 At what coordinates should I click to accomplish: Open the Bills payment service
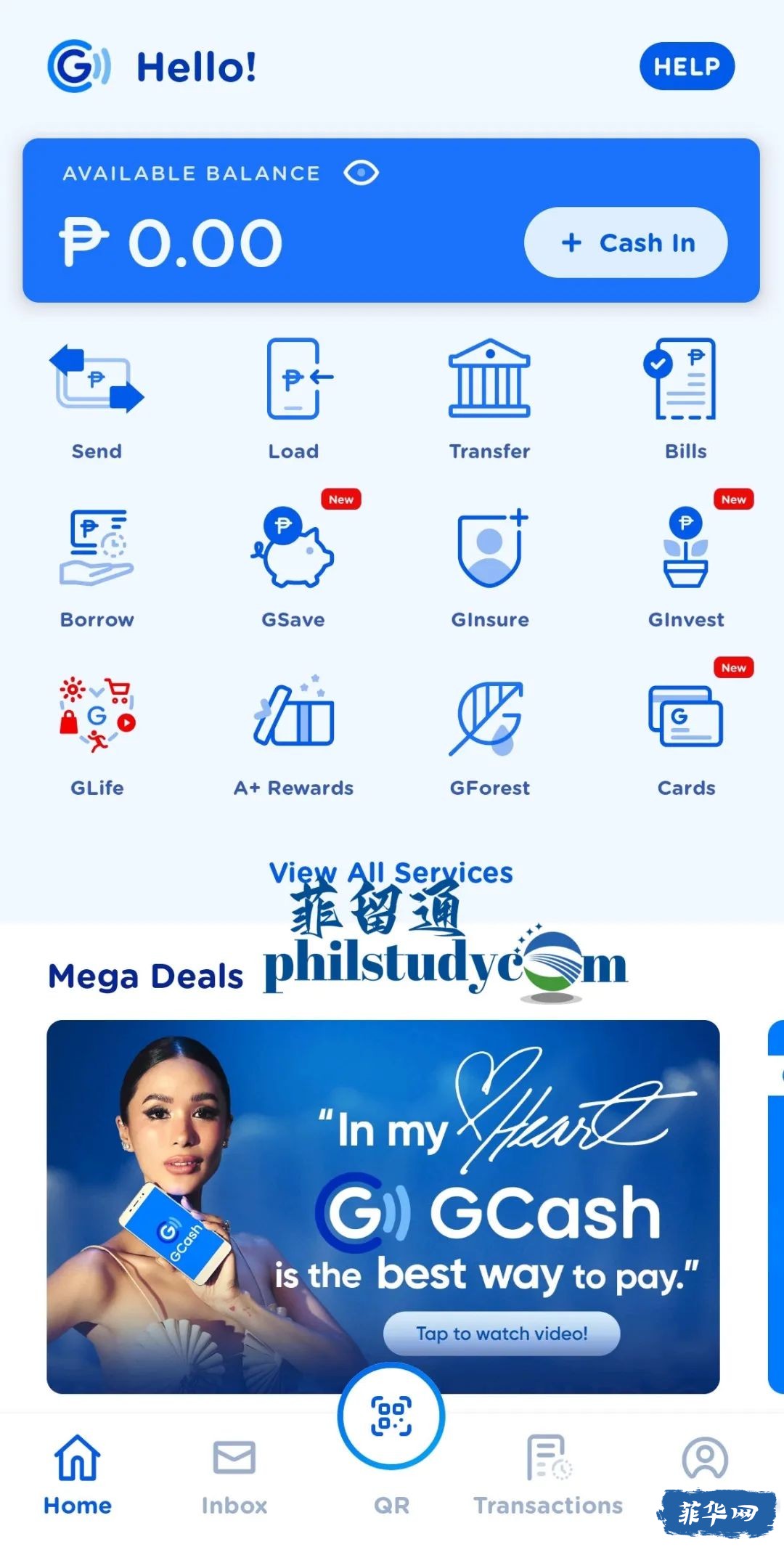point(685,398)
